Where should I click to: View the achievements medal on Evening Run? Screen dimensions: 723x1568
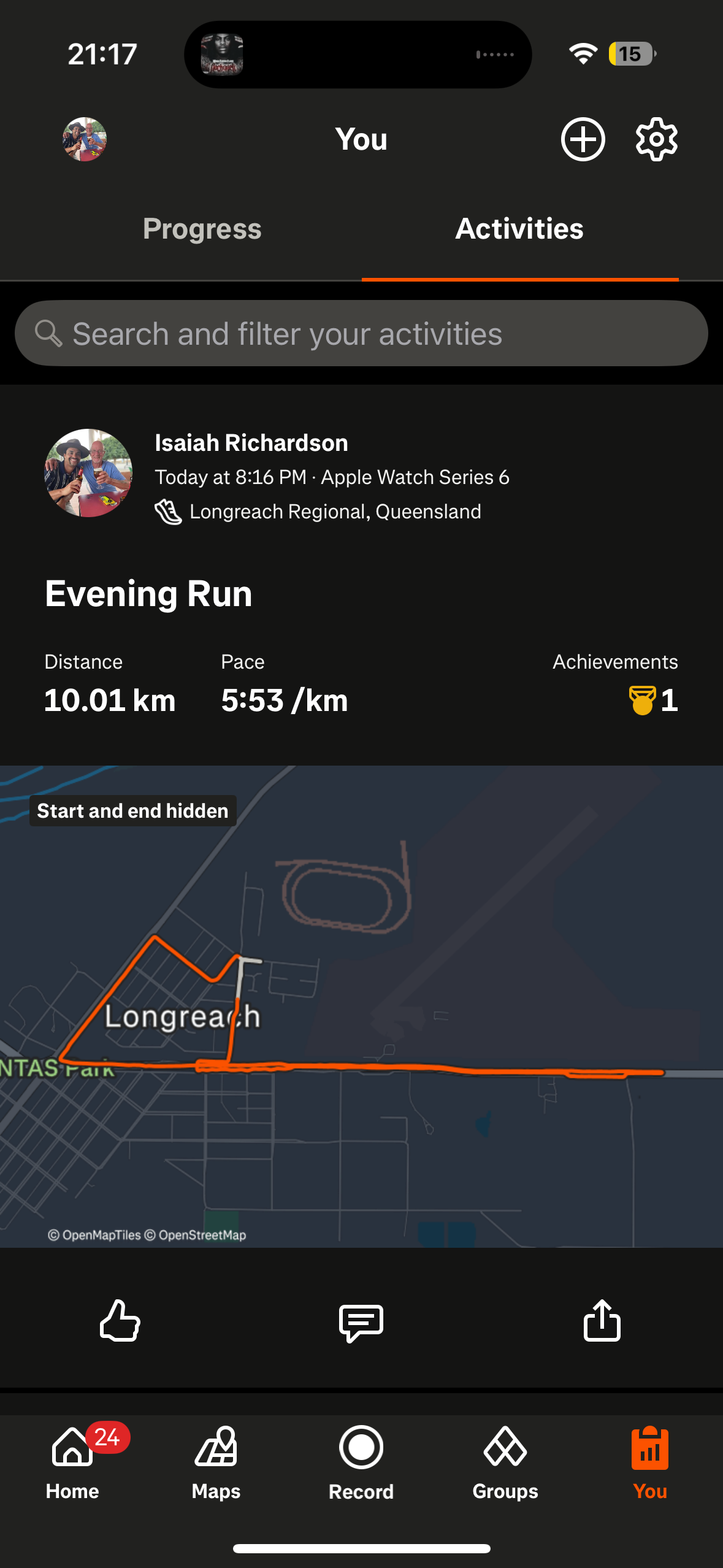coord(652,700)
